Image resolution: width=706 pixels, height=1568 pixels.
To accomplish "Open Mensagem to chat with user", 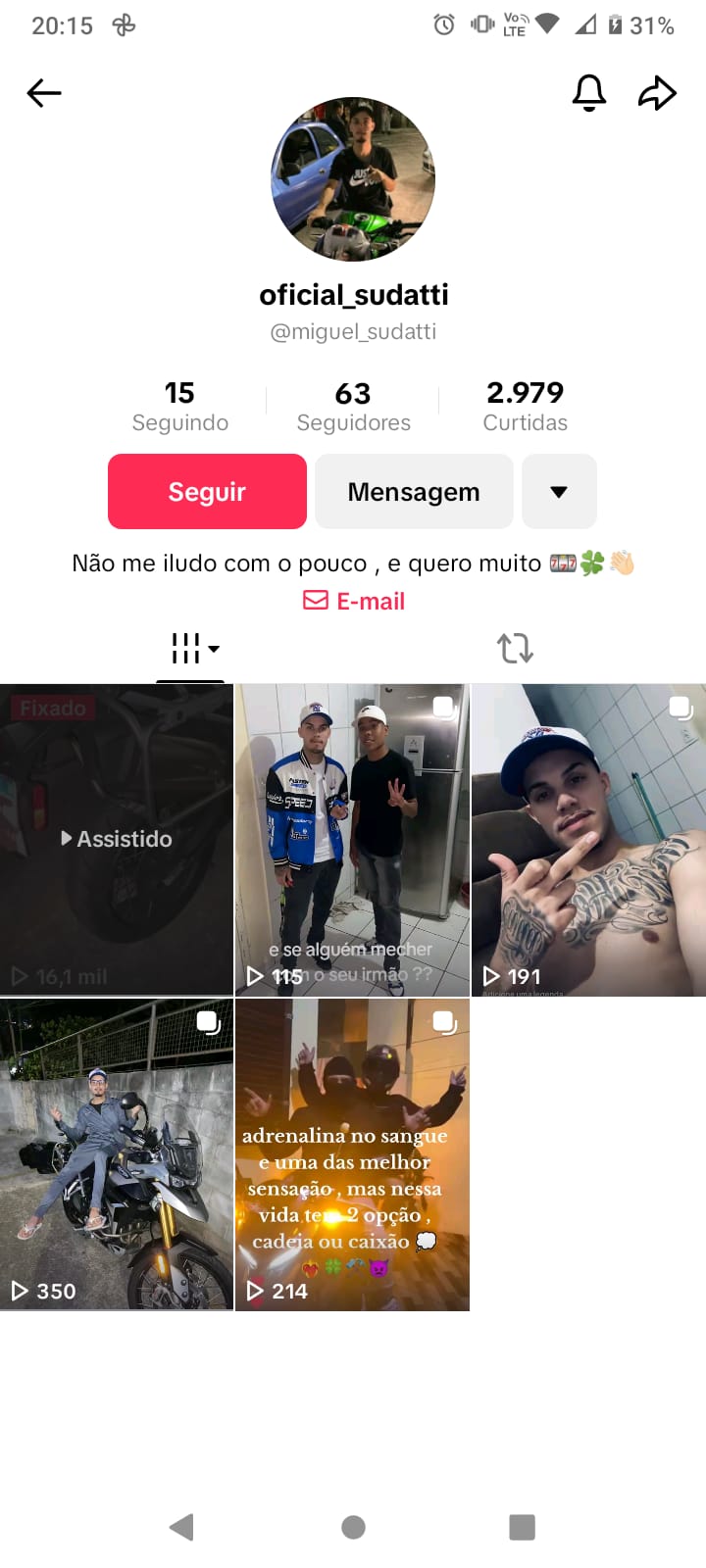I will [x=414, y=491].
